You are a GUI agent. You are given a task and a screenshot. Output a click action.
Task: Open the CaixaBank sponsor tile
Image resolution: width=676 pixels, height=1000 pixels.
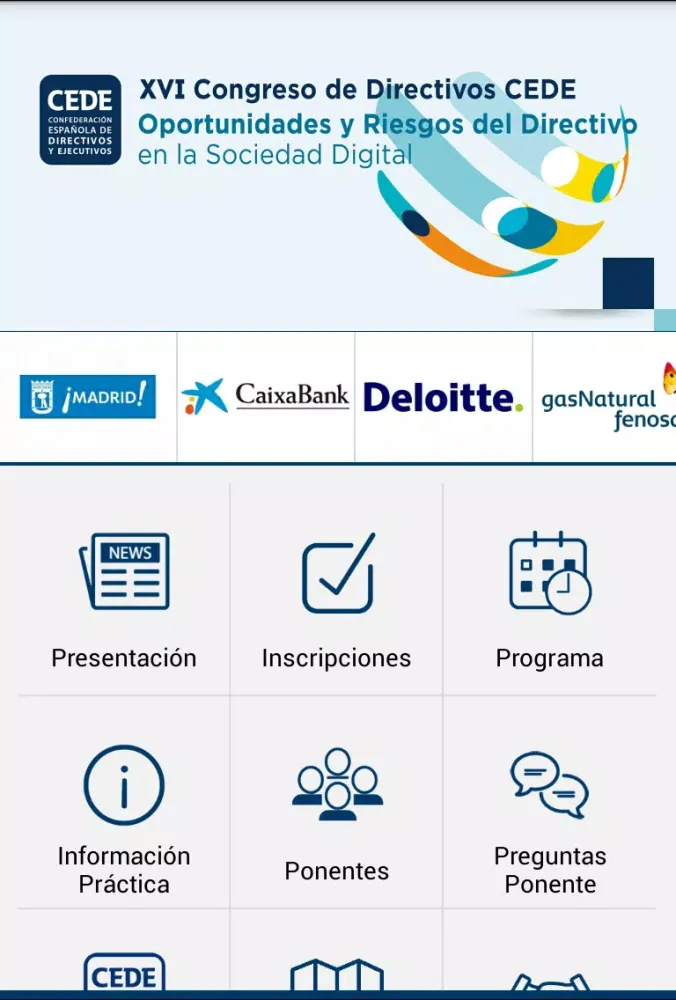point(266,397)
